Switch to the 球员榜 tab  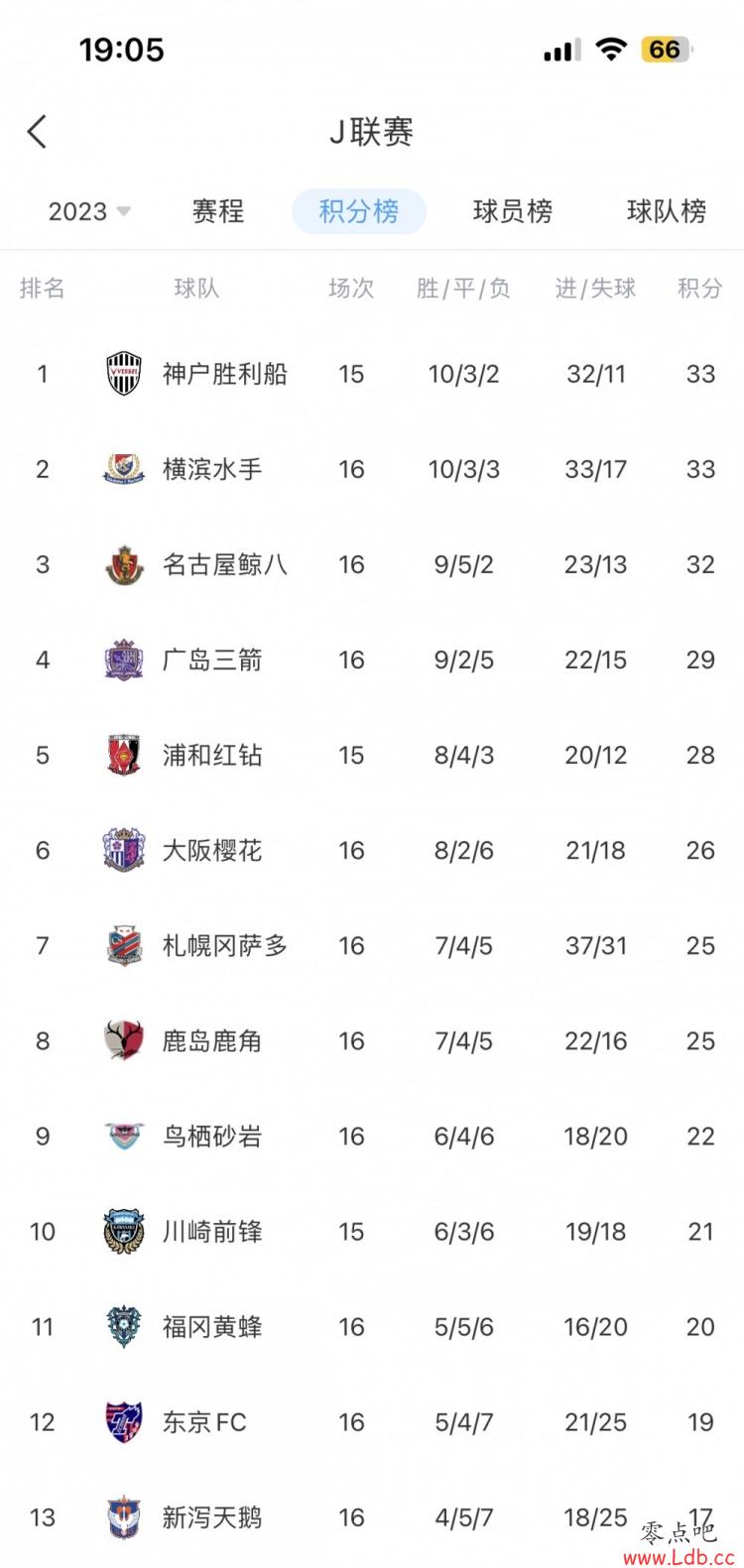pos(512,211)
